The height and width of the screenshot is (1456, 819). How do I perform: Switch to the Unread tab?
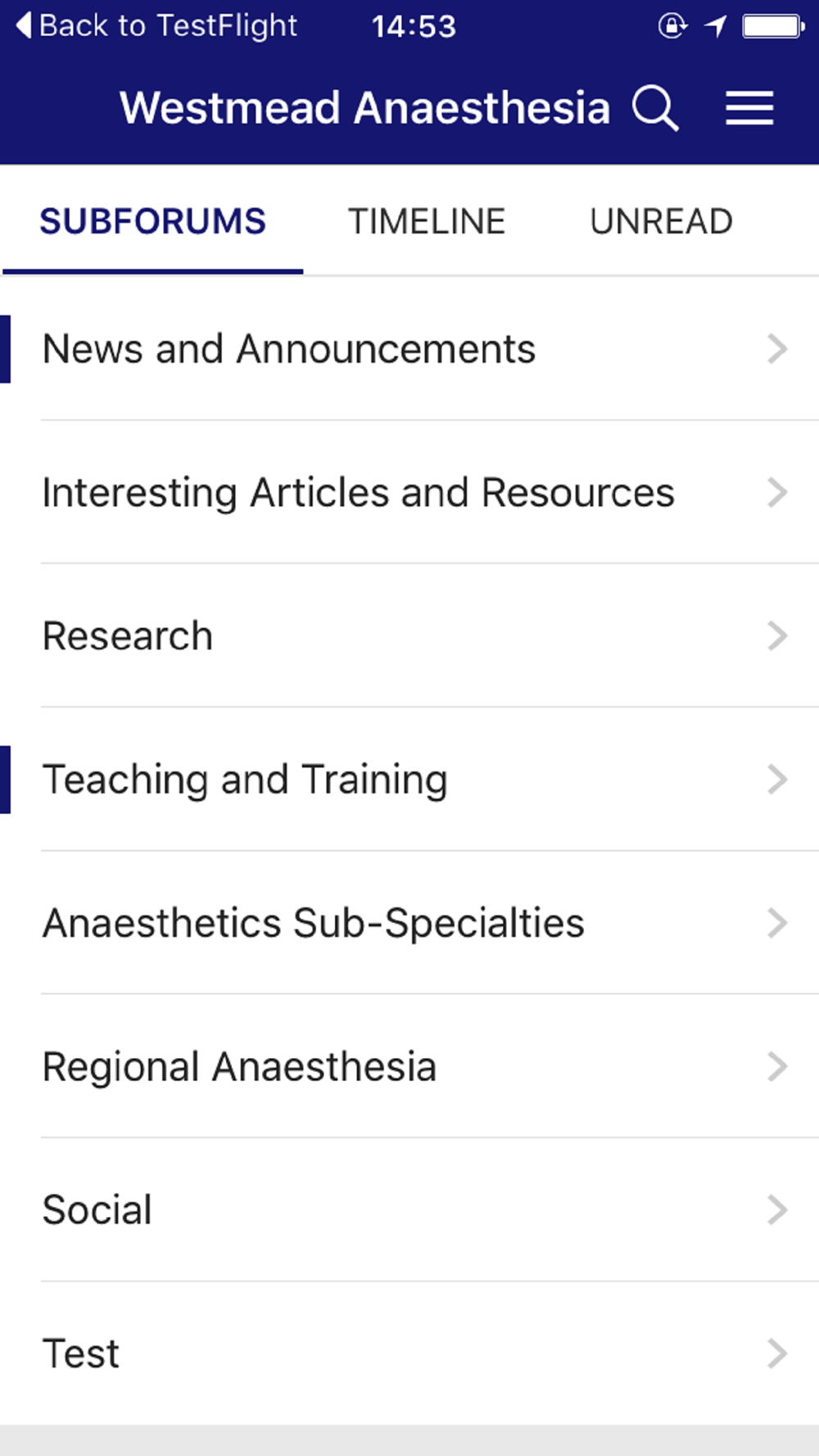point(661,221)
